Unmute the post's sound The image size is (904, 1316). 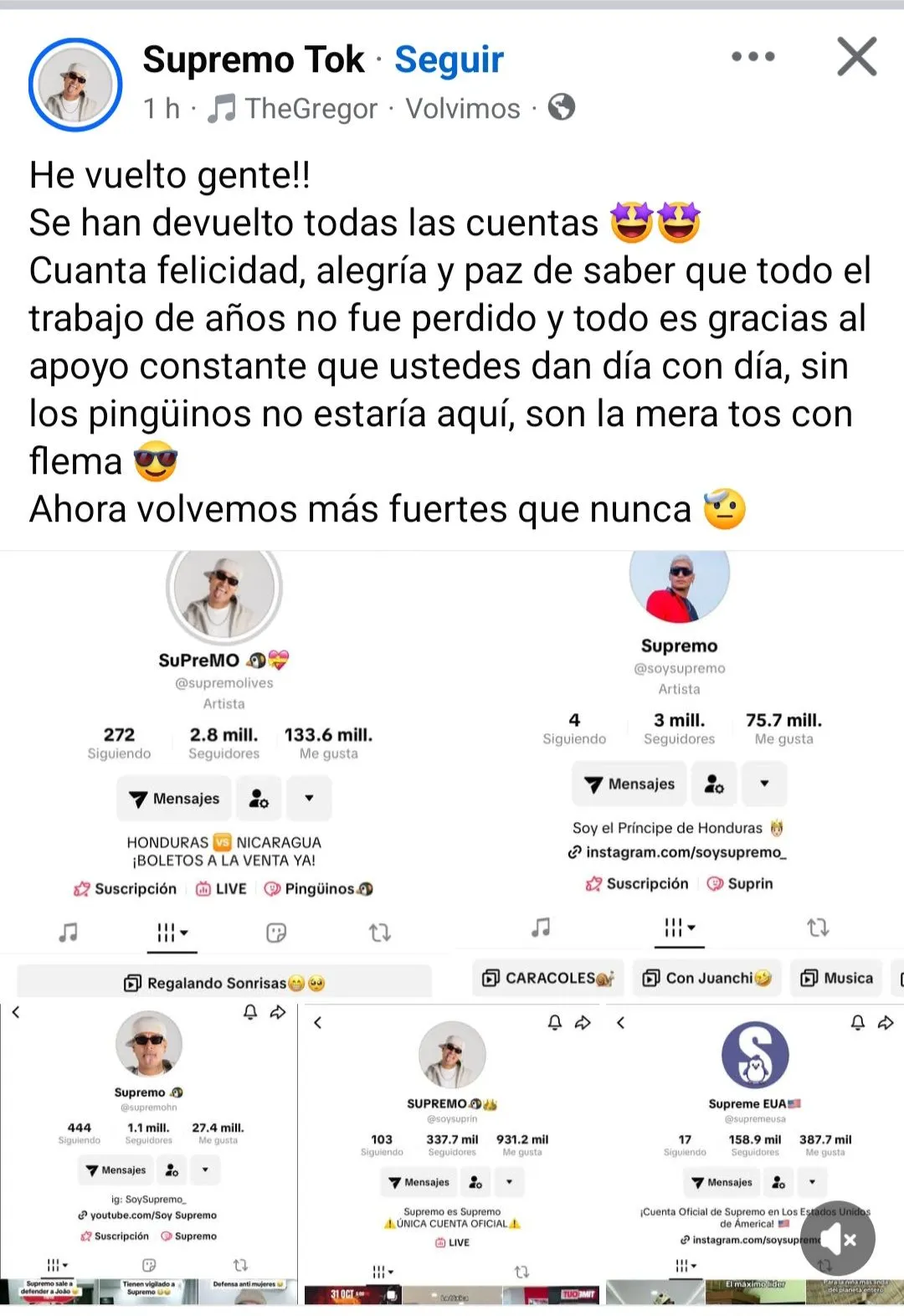pyautogui.click(x=838, y=1240)
